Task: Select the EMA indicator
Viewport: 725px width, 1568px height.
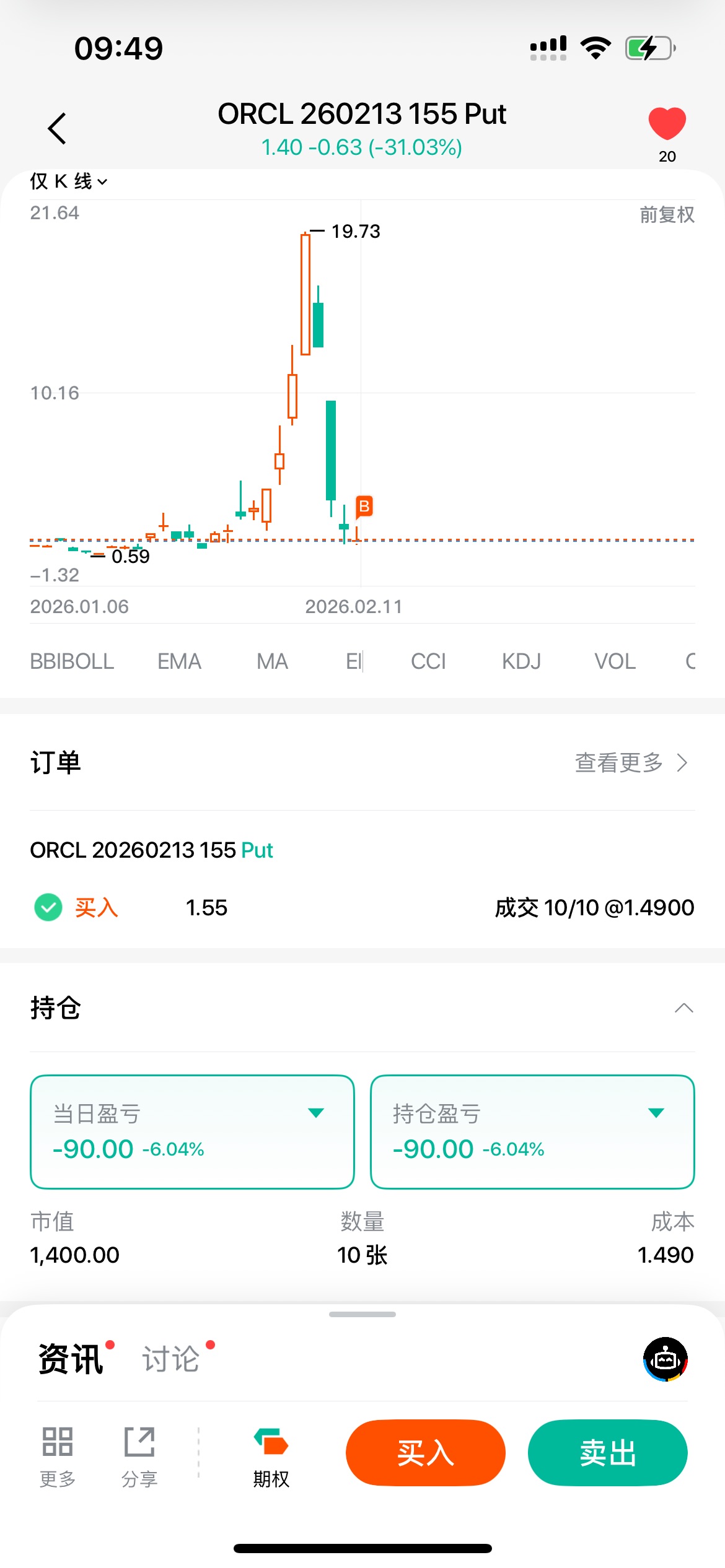Action: [179, 661]
